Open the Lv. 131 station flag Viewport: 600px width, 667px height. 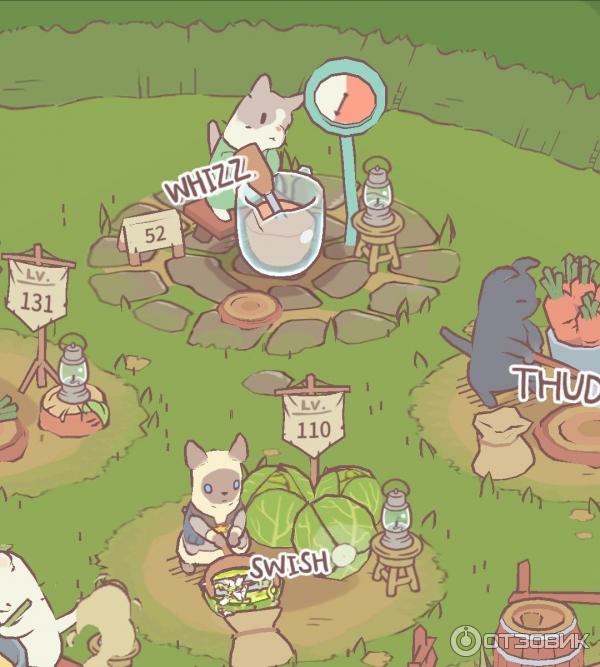38,291
